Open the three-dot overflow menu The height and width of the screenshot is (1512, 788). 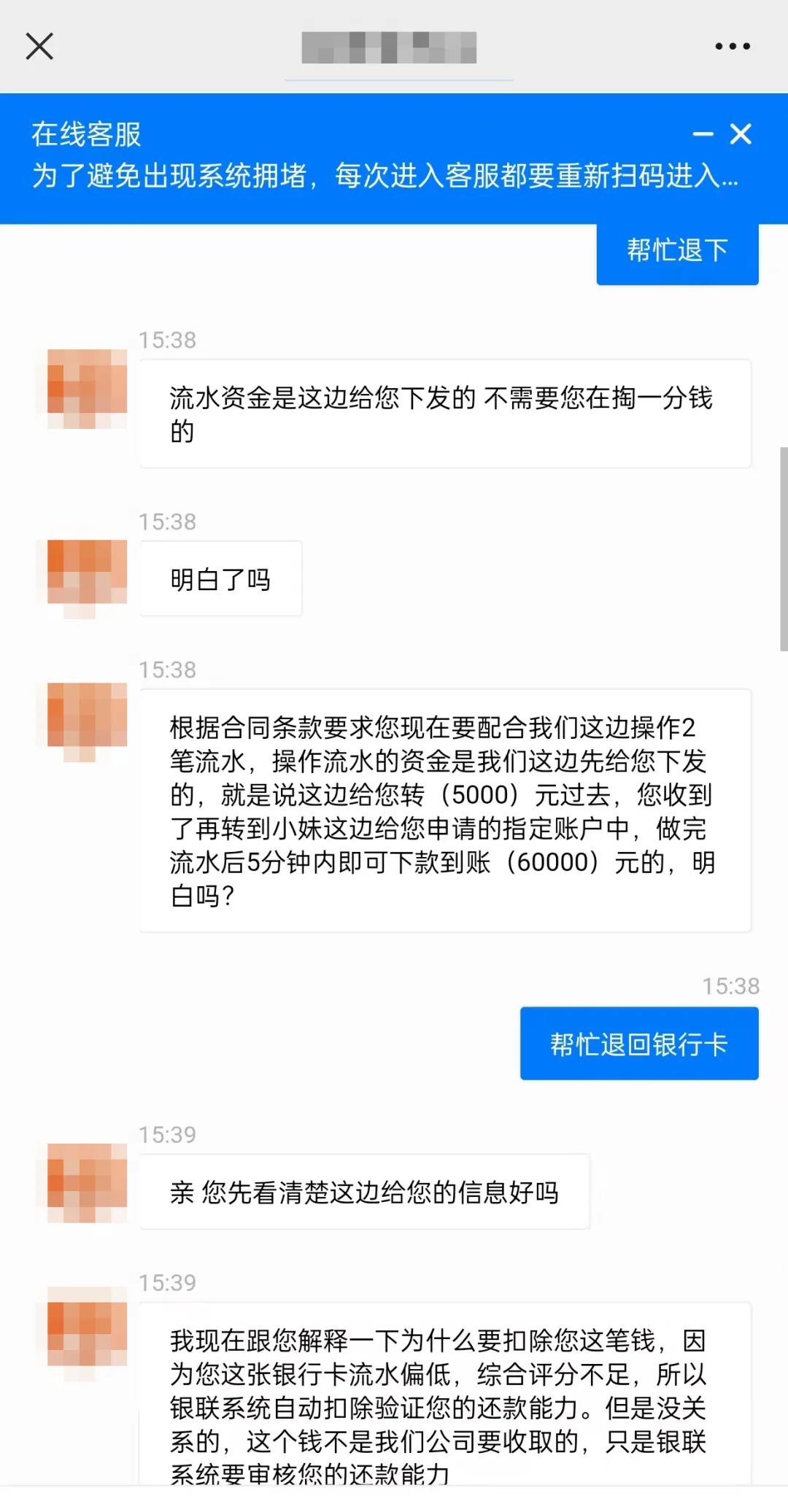pyautogui.click(x=732, y=46)
